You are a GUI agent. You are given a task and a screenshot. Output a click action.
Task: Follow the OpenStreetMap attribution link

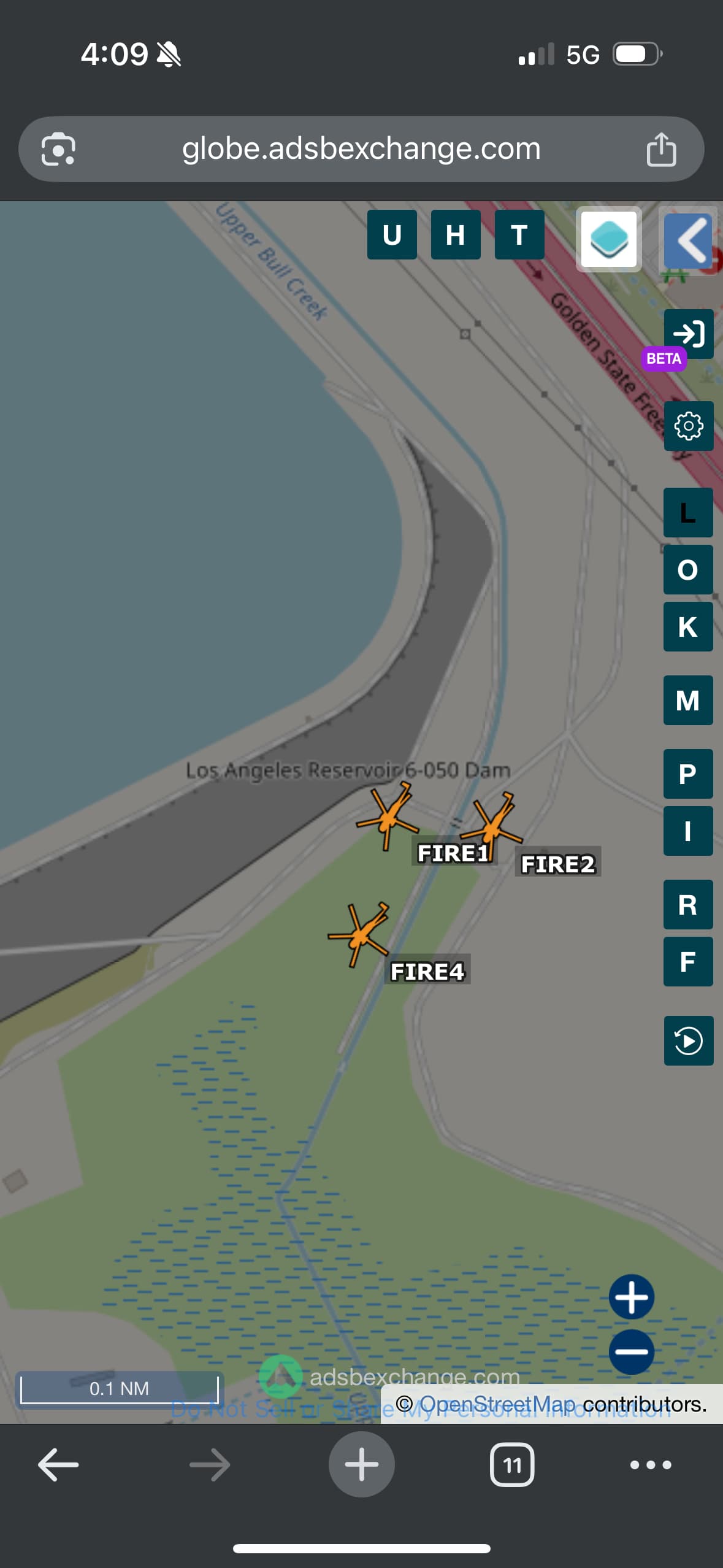[x=497, y=1404]
